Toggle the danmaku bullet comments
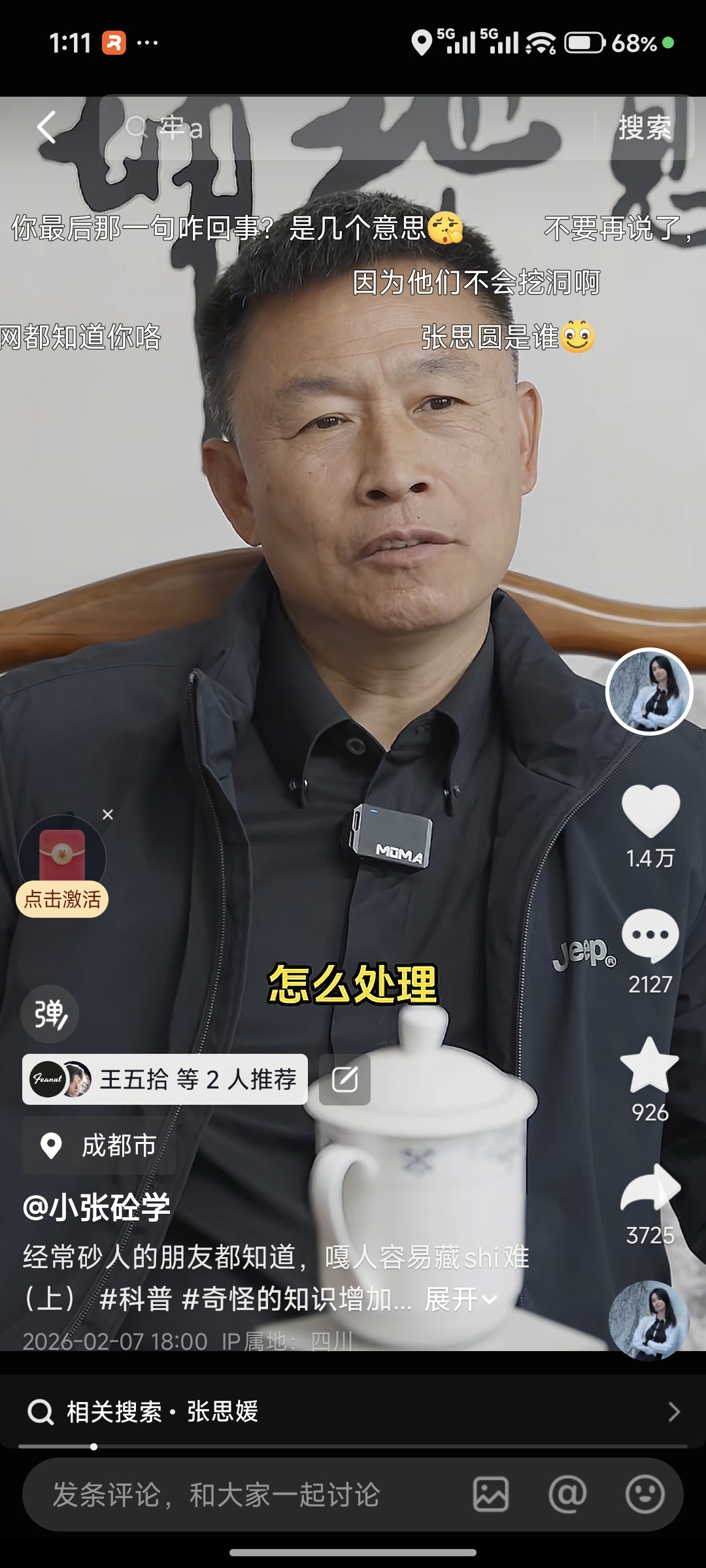The height and width of the screenshot is (1568, 706). click(50, 1014)
